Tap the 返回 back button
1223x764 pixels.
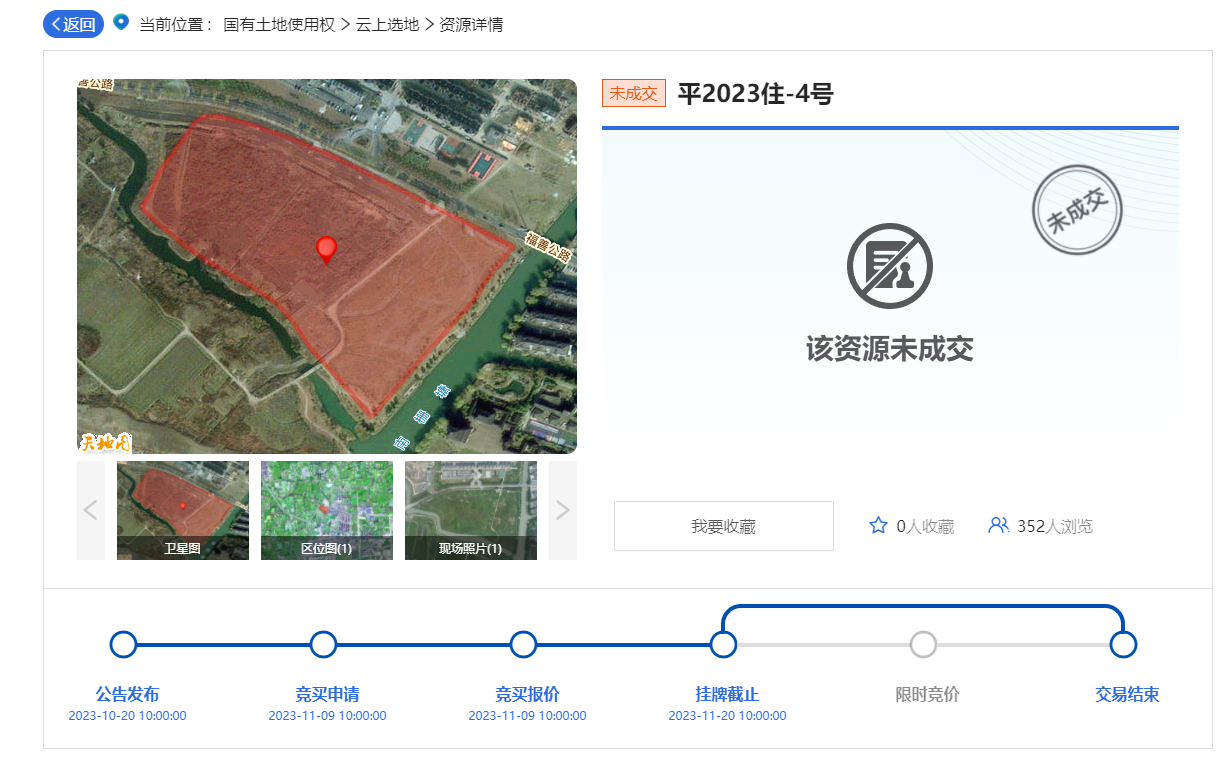(x=73, y=24)
